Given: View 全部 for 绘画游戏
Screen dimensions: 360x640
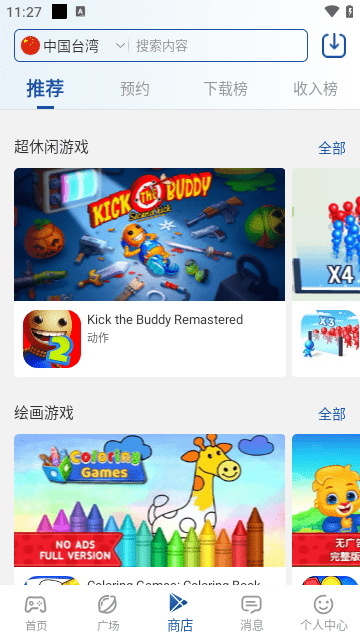Looking at the screenshot, I should [332, 414].
